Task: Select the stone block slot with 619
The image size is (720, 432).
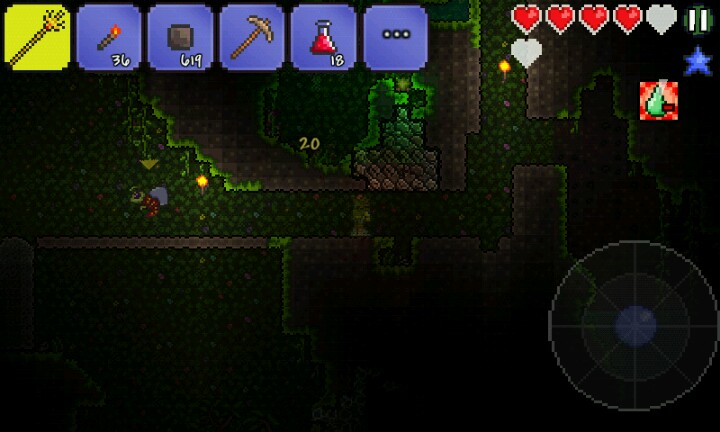Action: (181, 37)
